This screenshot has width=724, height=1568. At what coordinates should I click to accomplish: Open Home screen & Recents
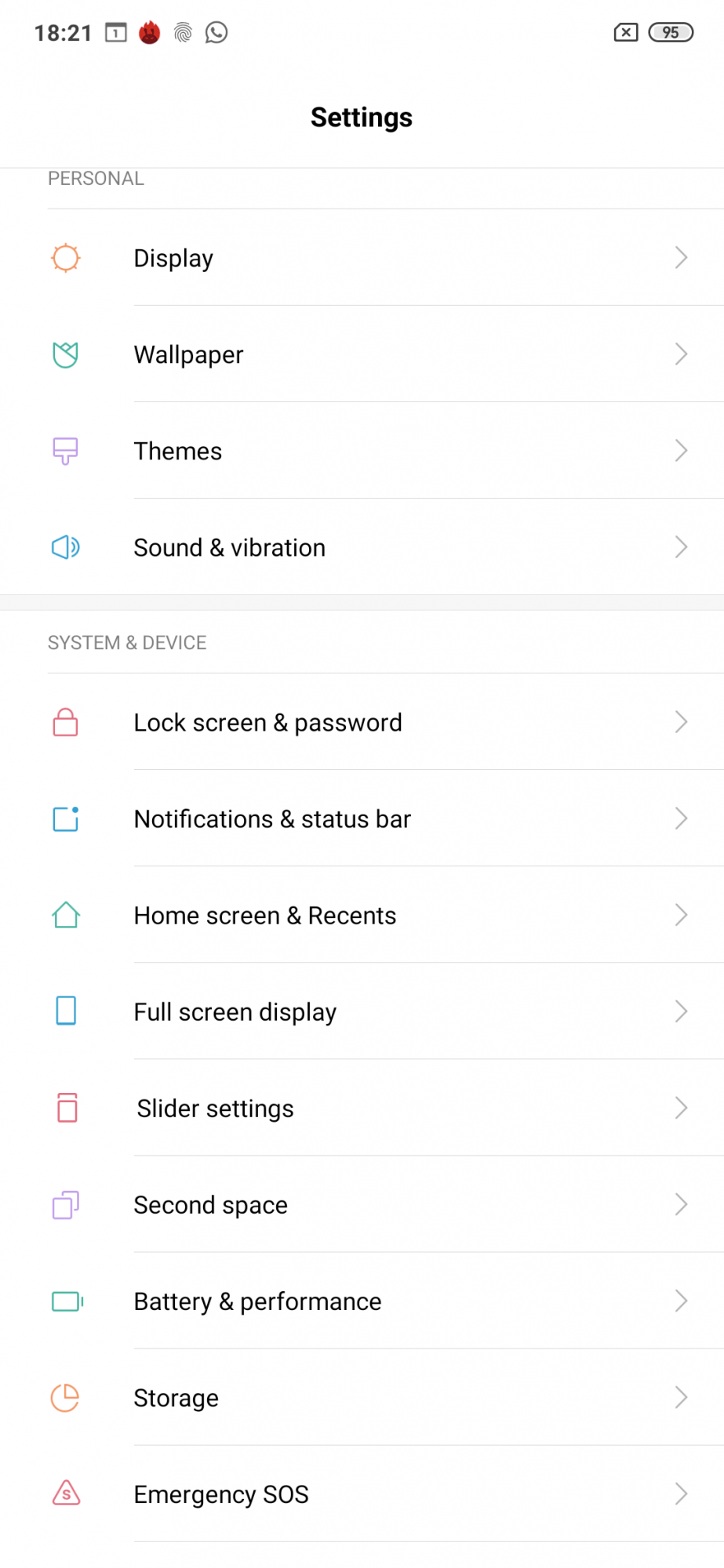pos(361,915)
